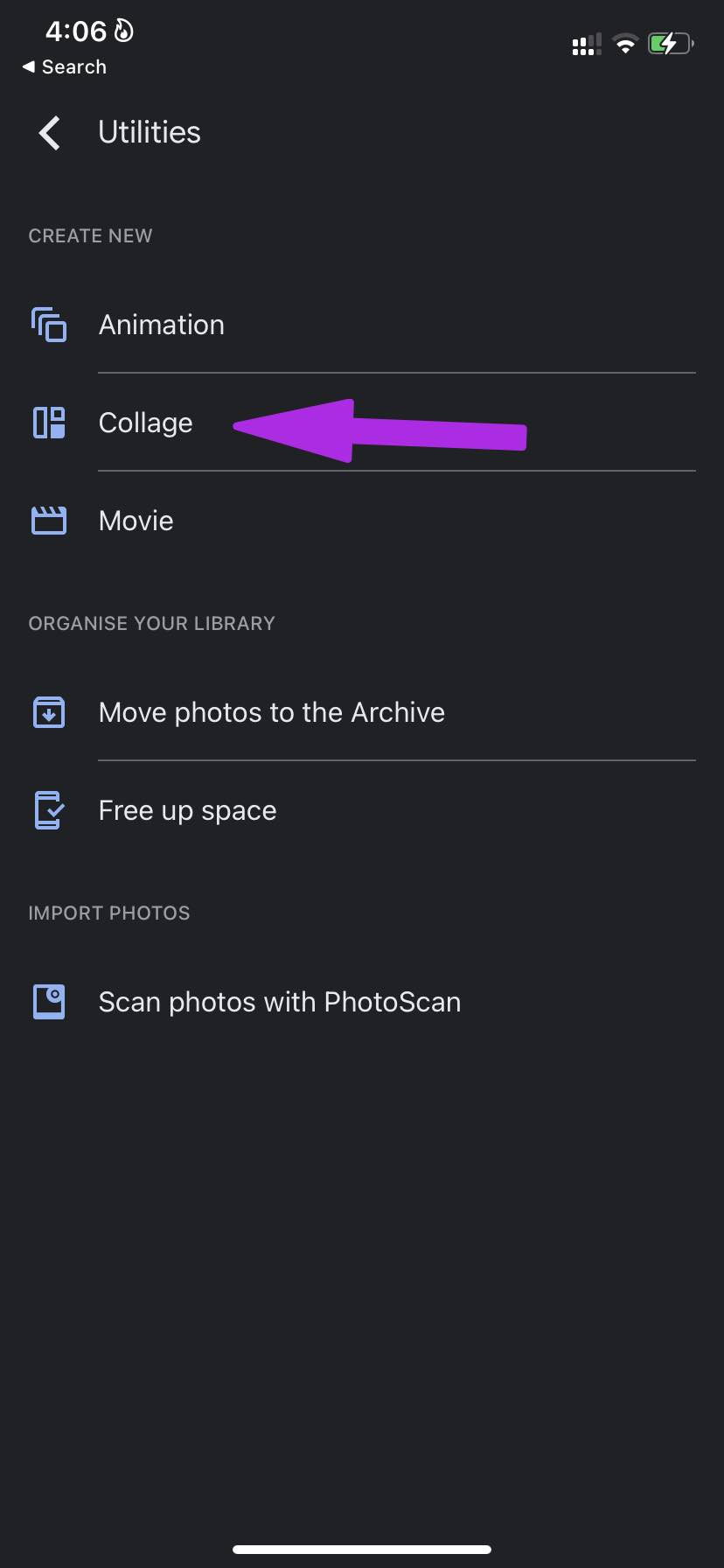The image size is (724, 1568).
Task: Go back from the Utilities screen
Action: pyautogui.click(x=50, y=133)
